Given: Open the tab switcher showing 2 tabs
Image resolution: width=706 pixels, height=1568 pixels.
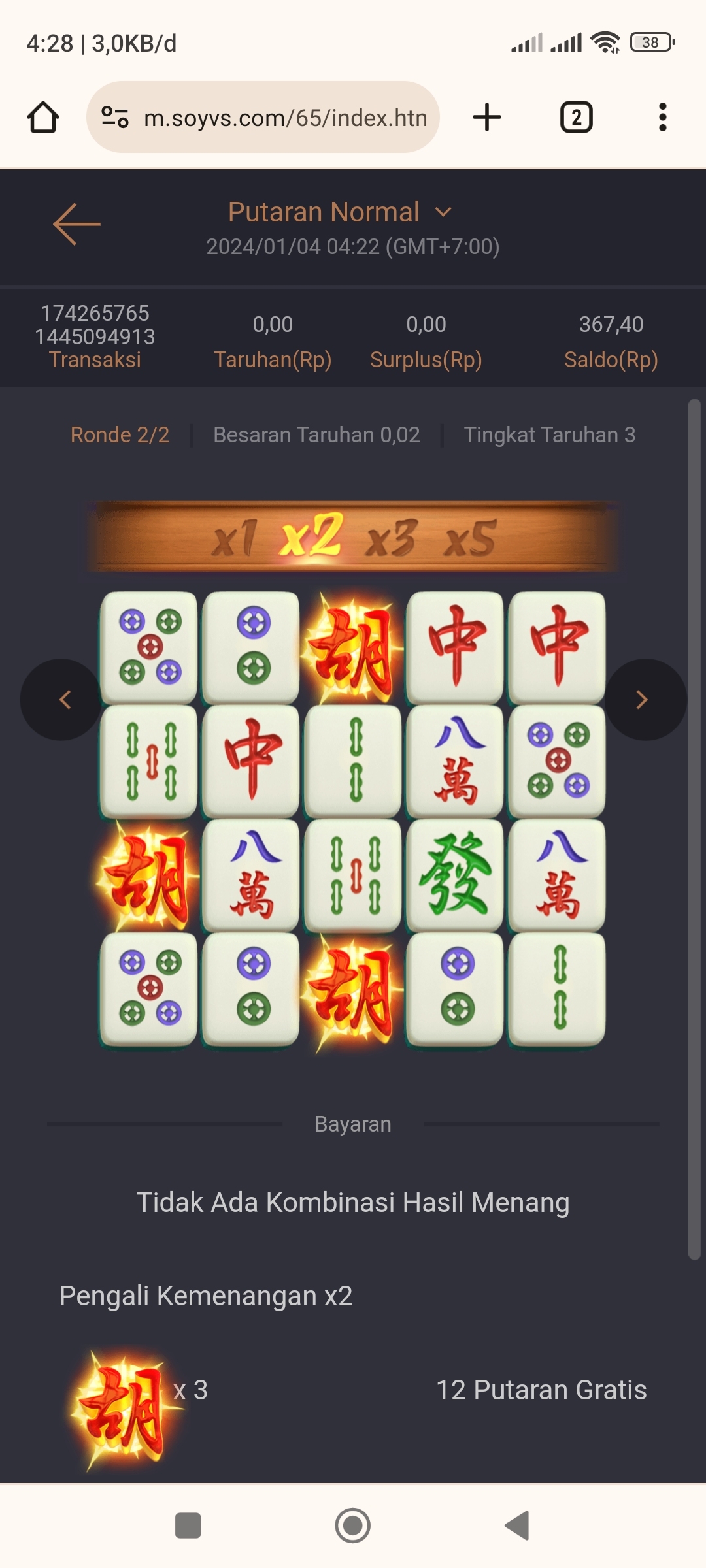Looking at the screenshot, I should tap(576, 118).
